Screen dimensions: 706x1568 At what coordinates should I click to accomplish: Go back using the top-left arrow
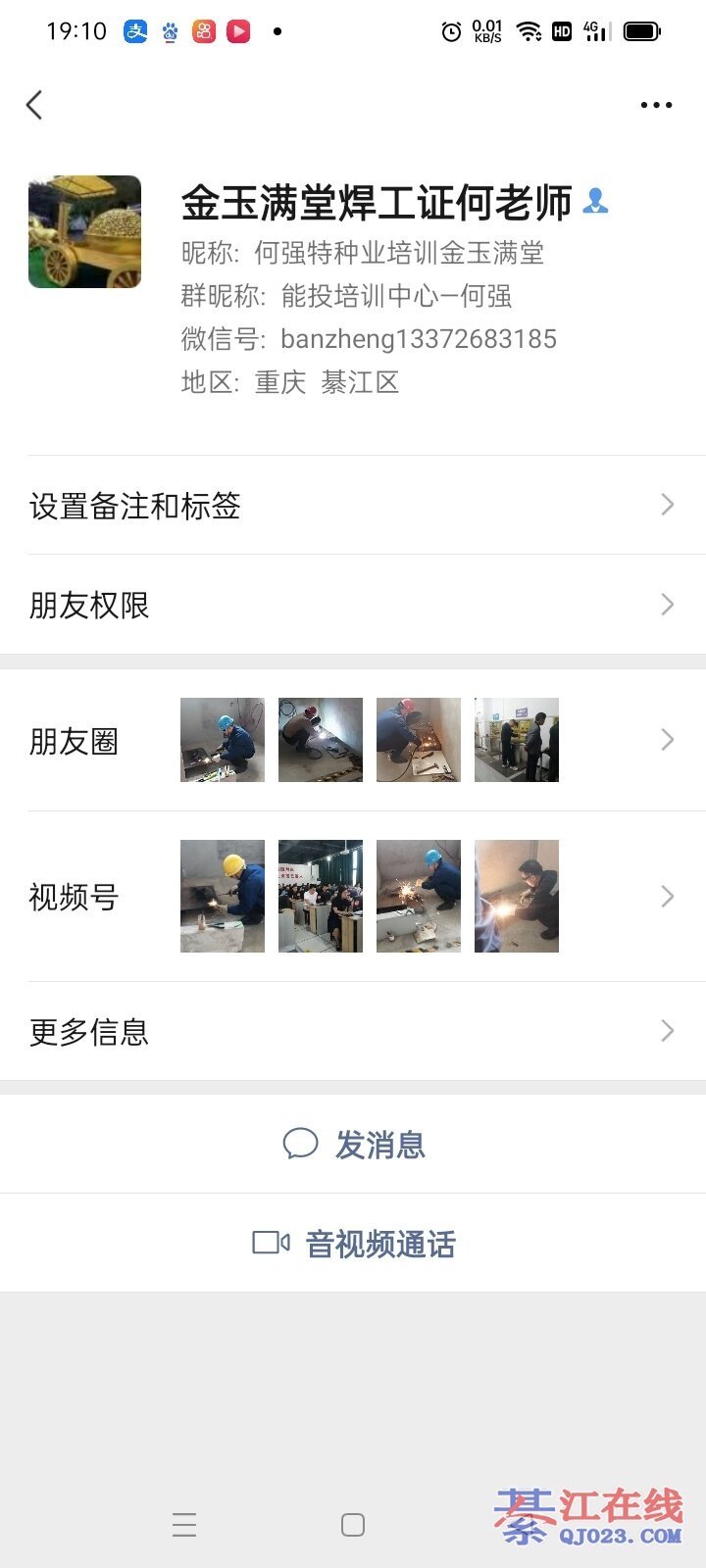35,105
